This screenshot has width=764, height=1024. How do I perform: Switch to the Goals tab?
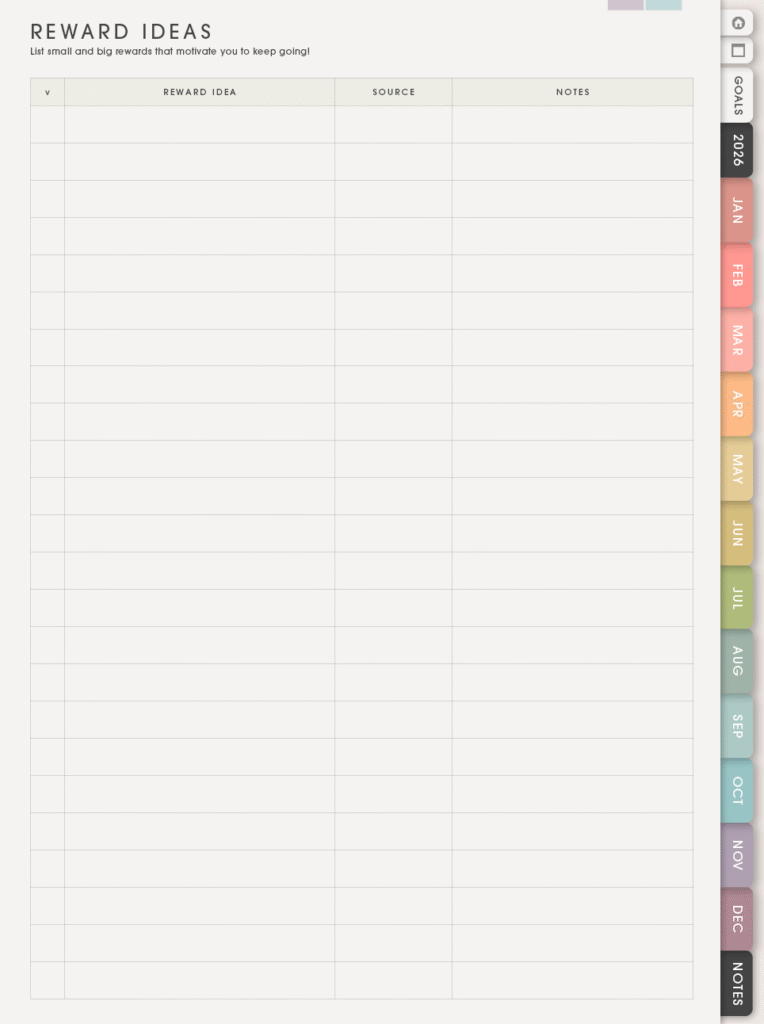click(738, 95)
